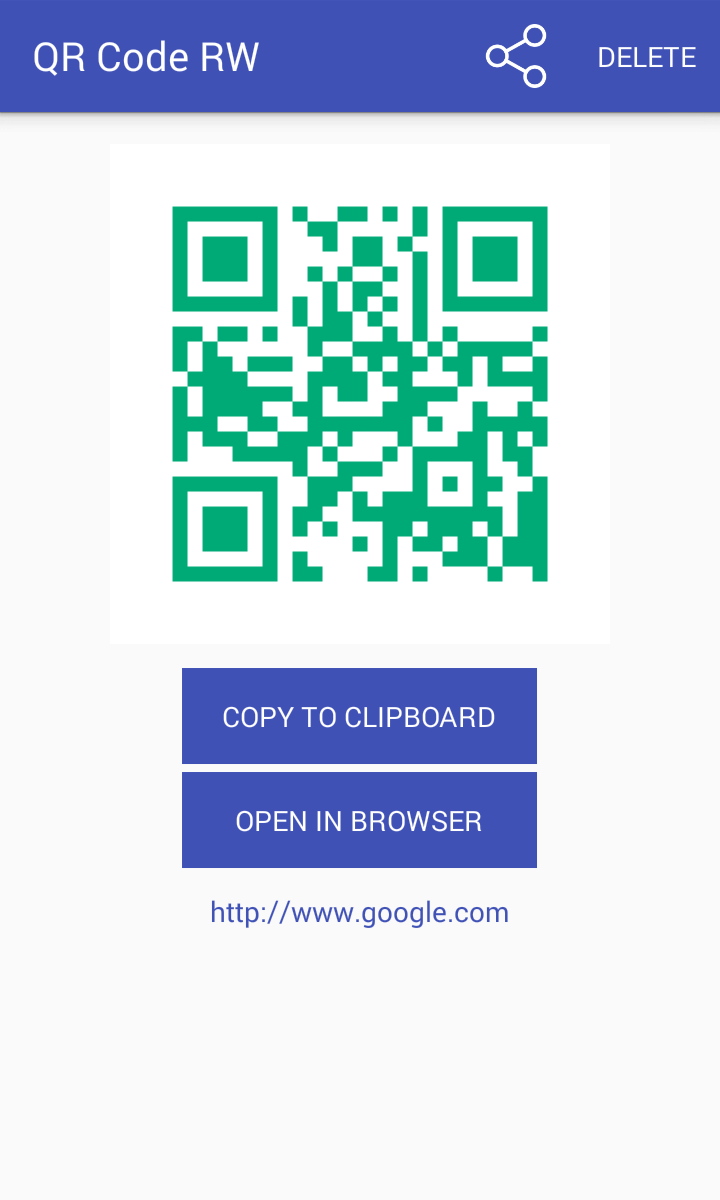720x1200 pixels.
Task: Share the QR code
Action: click(516, 57)
